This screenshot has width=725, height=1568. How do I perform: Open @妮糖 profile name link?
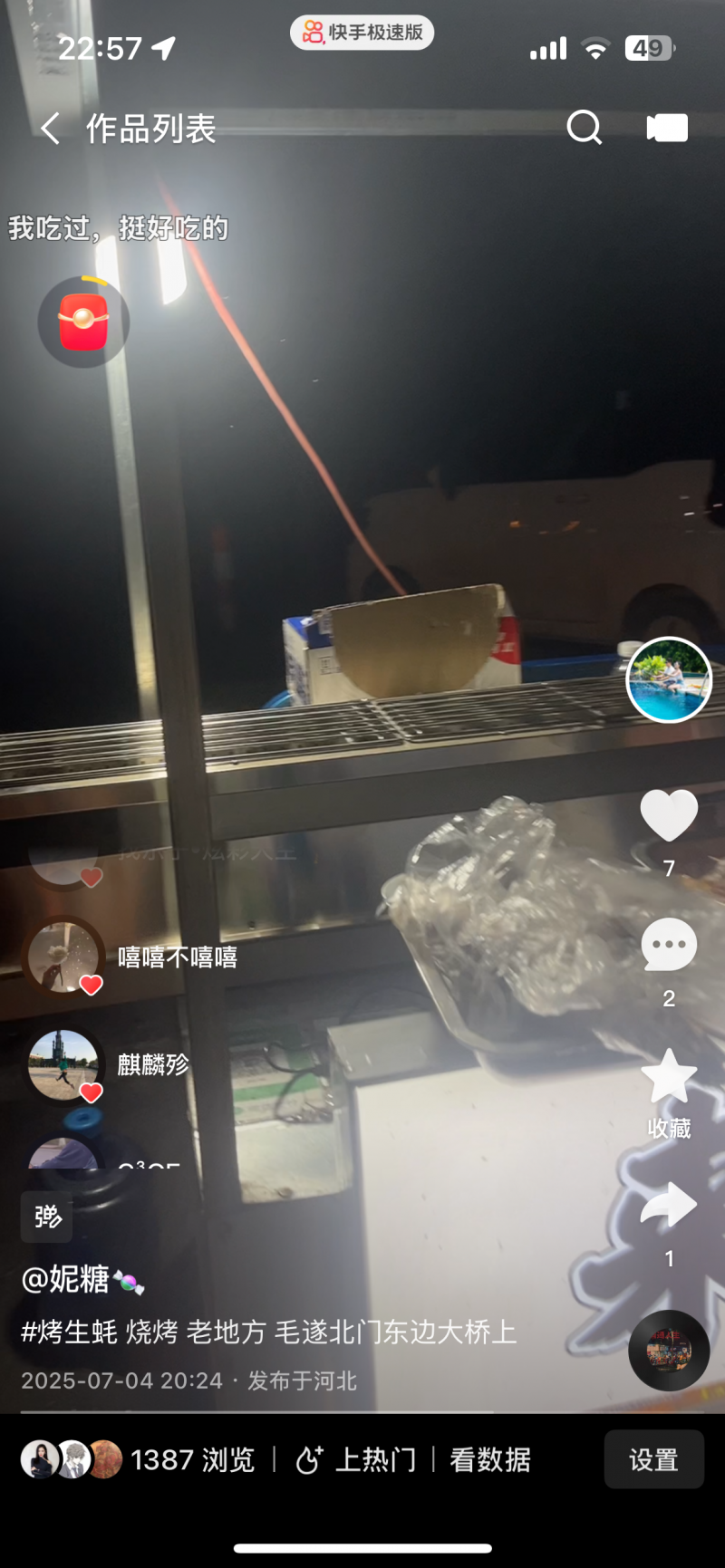coord(66,1279)
